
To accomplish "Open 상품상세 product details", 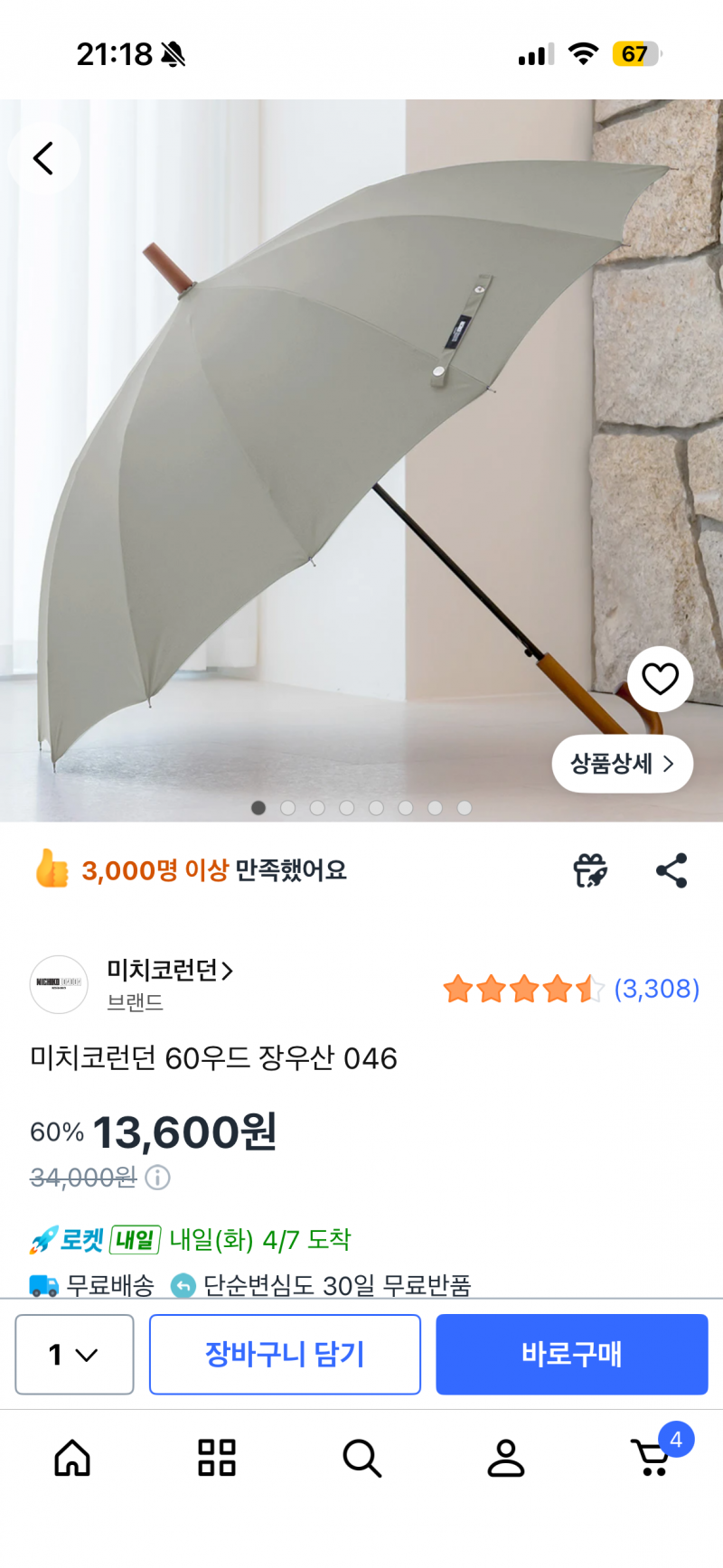I will [x=622, y=764].
